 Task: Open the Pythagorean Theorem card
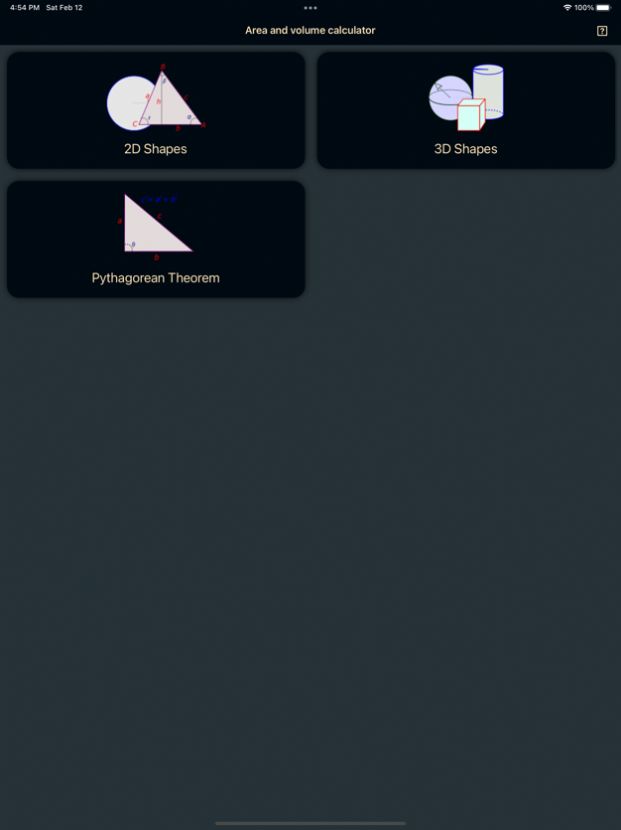pyautogui.click(x=156, y=239)
